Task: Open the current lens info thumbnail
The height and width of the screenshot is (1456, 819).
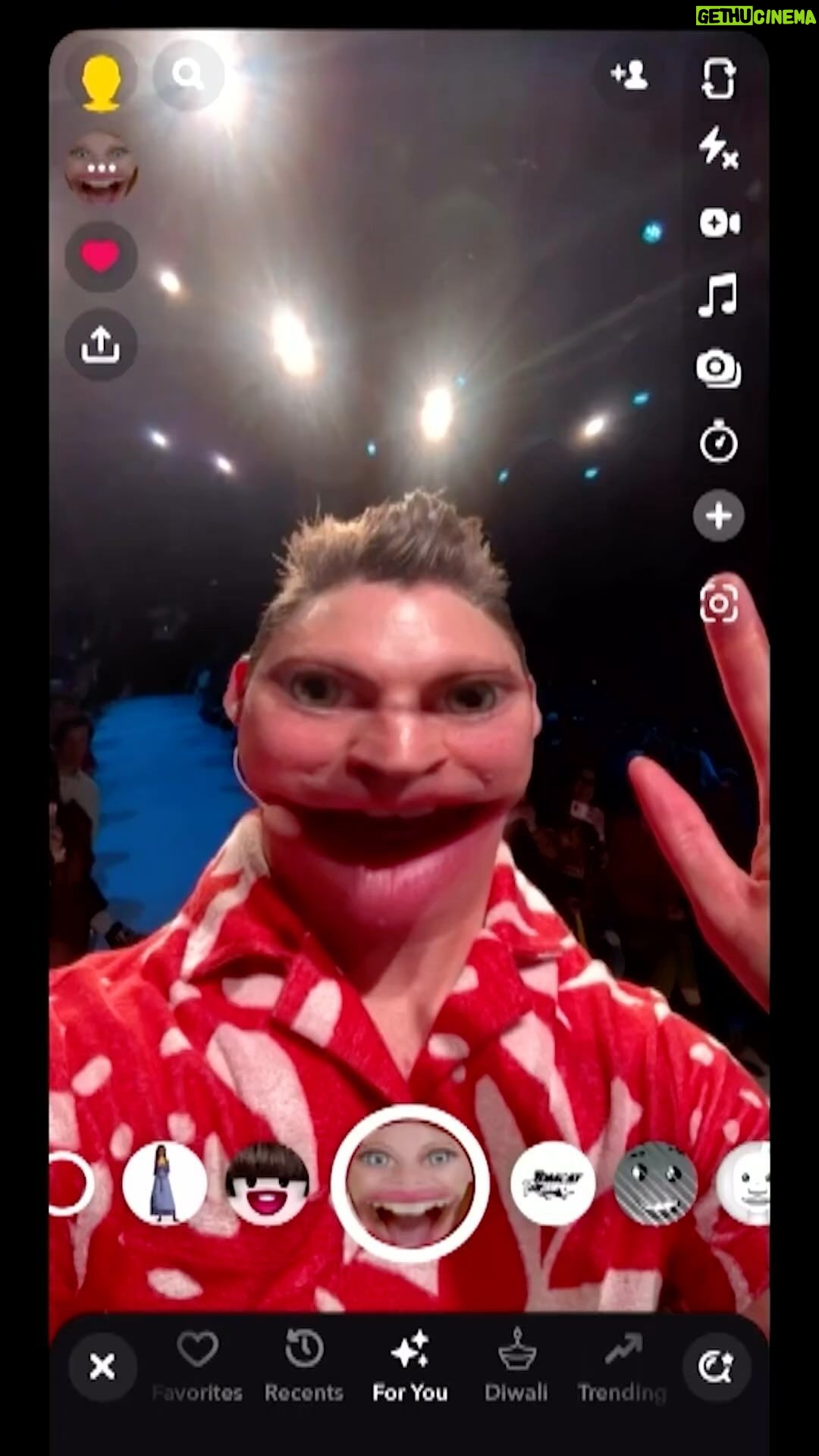Action: click(101, 168)
